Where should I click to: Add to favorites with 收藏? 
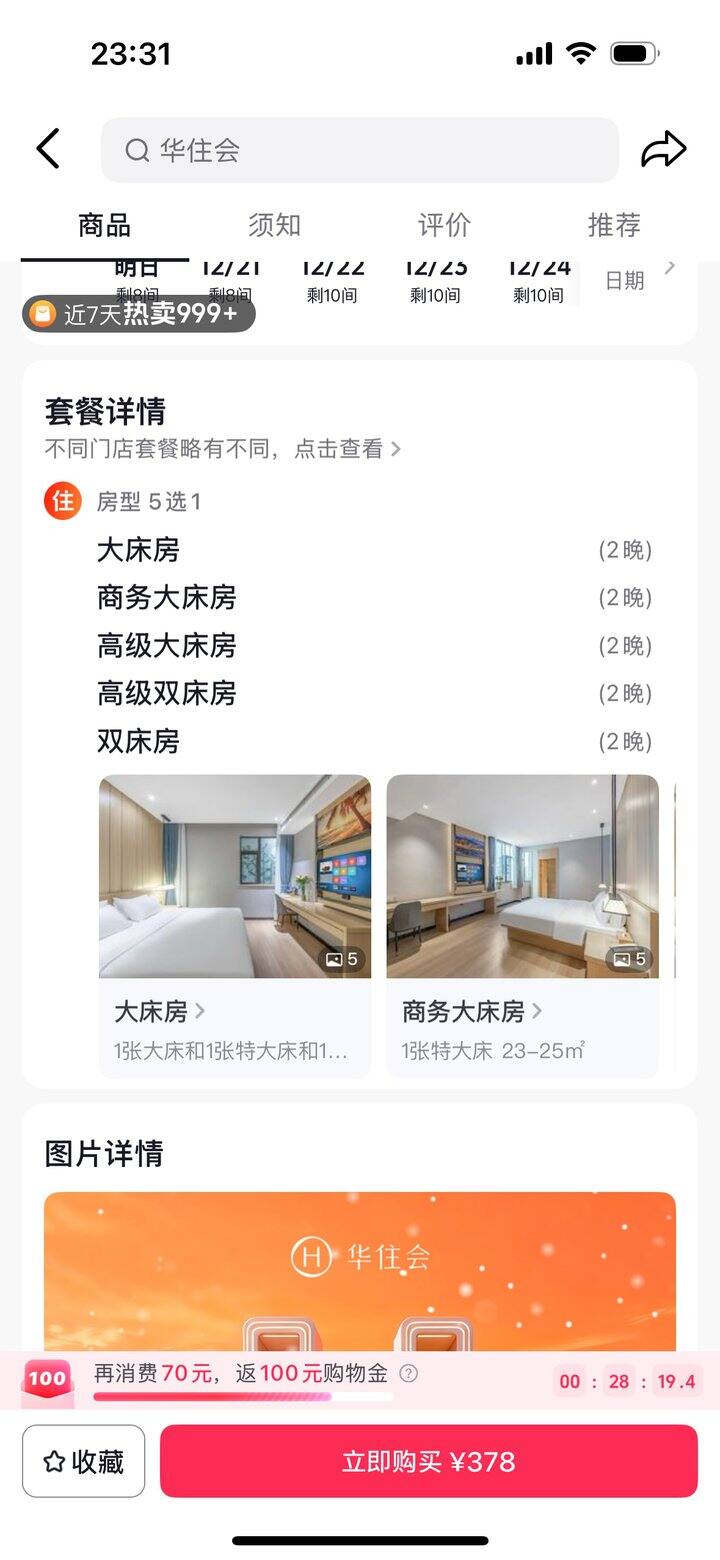click(x=84, y=1461)
